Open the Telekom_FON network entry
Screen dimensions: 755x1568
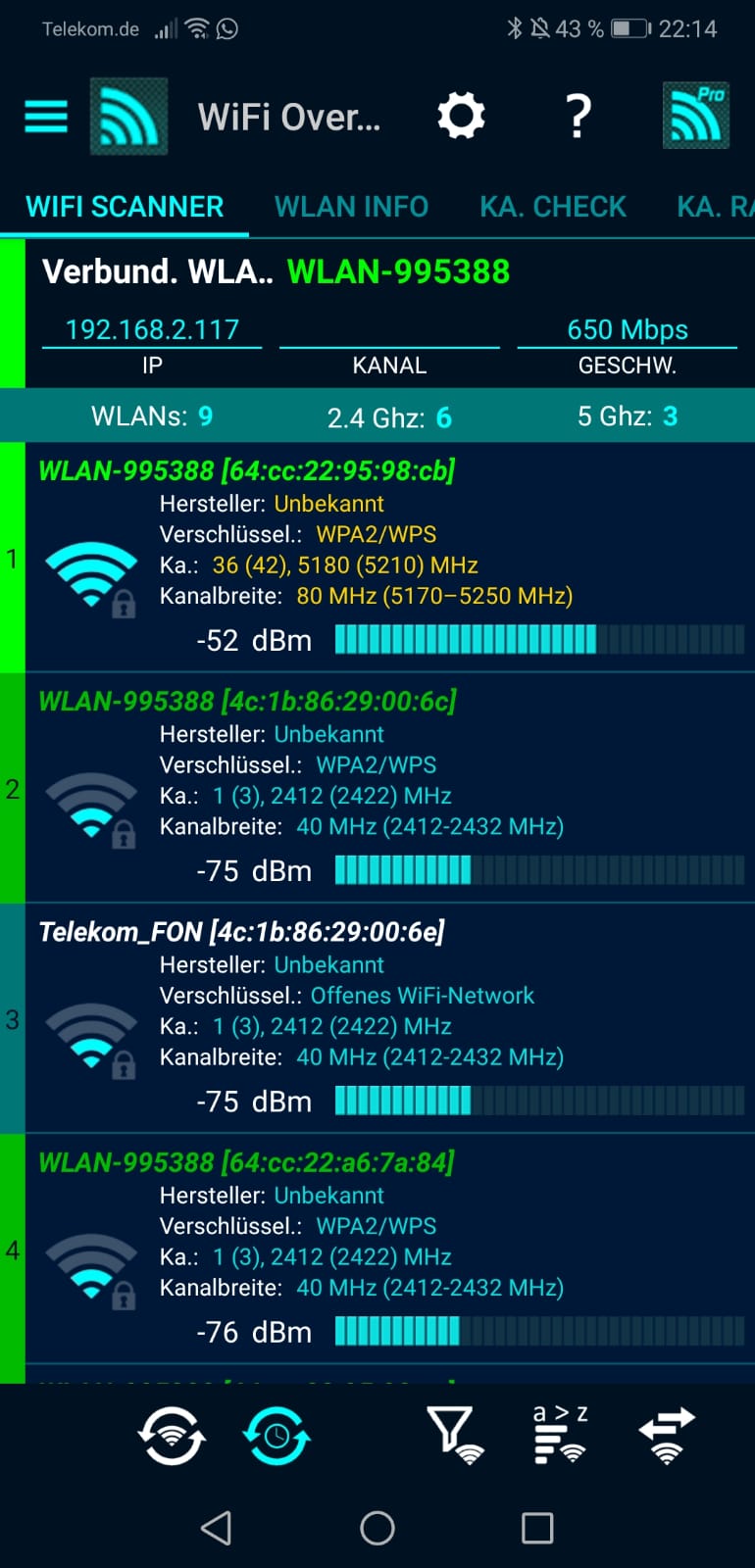tap(389, 1018)
